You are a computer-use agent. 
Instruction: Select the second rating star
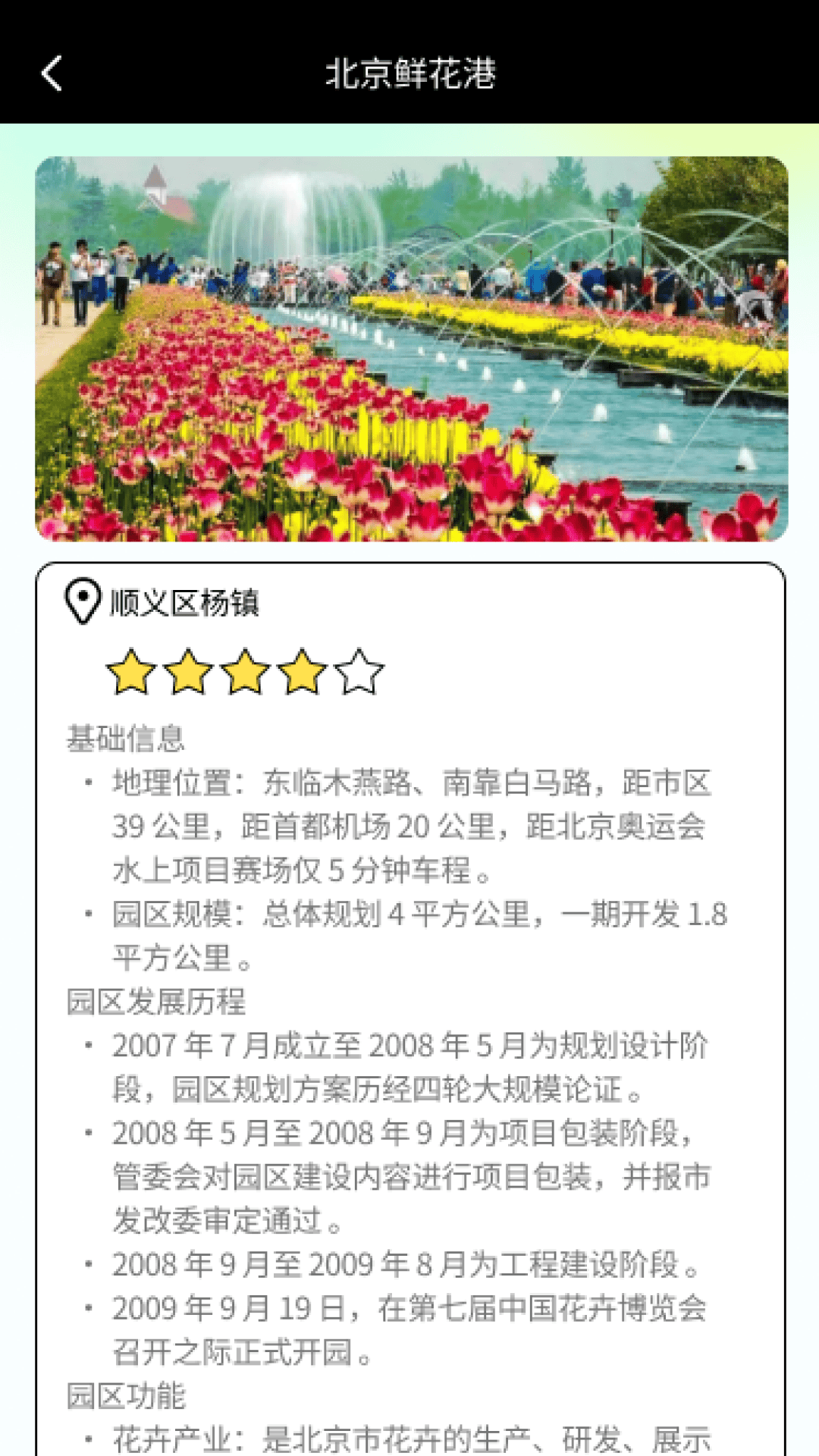click(x=188, y=672)
